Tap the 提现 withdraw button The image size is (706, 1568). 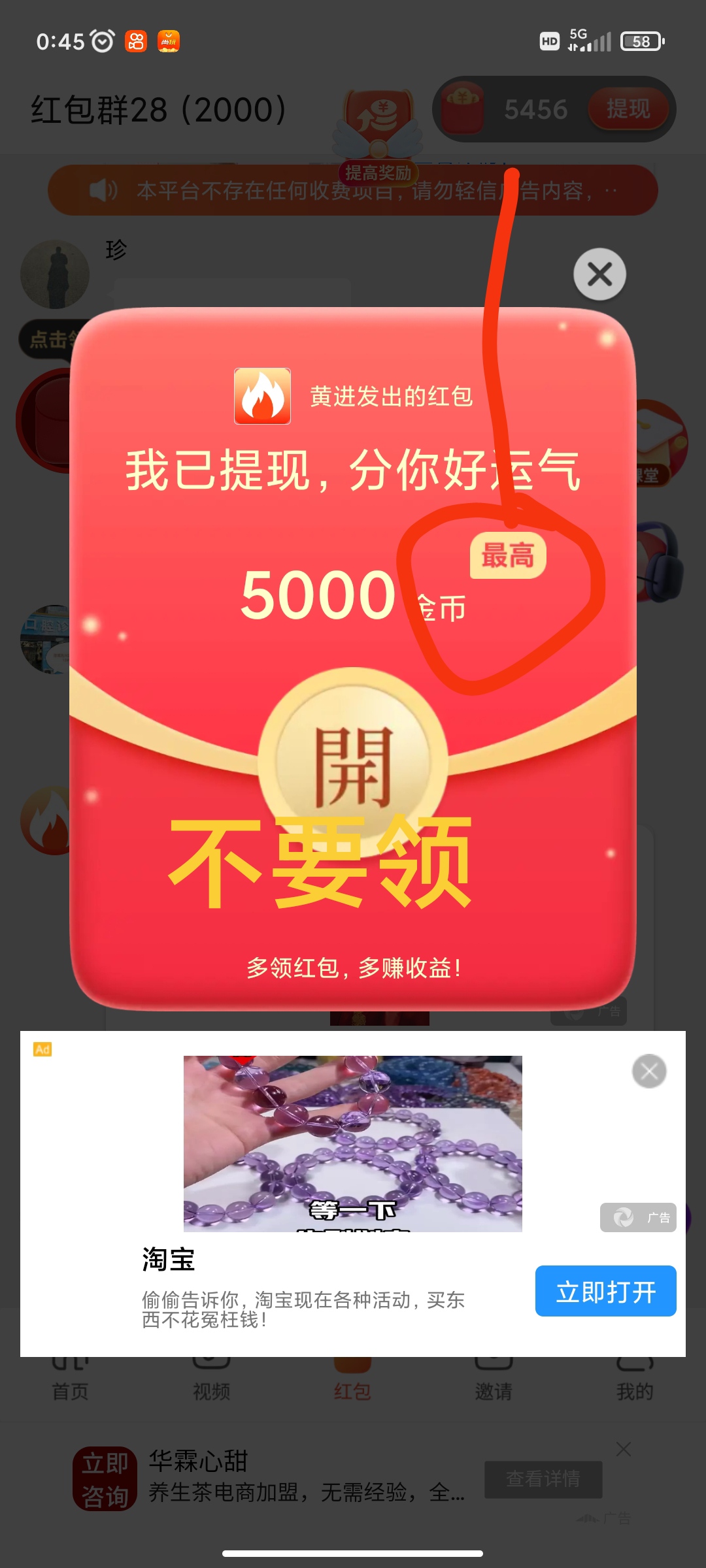point(628,109)
